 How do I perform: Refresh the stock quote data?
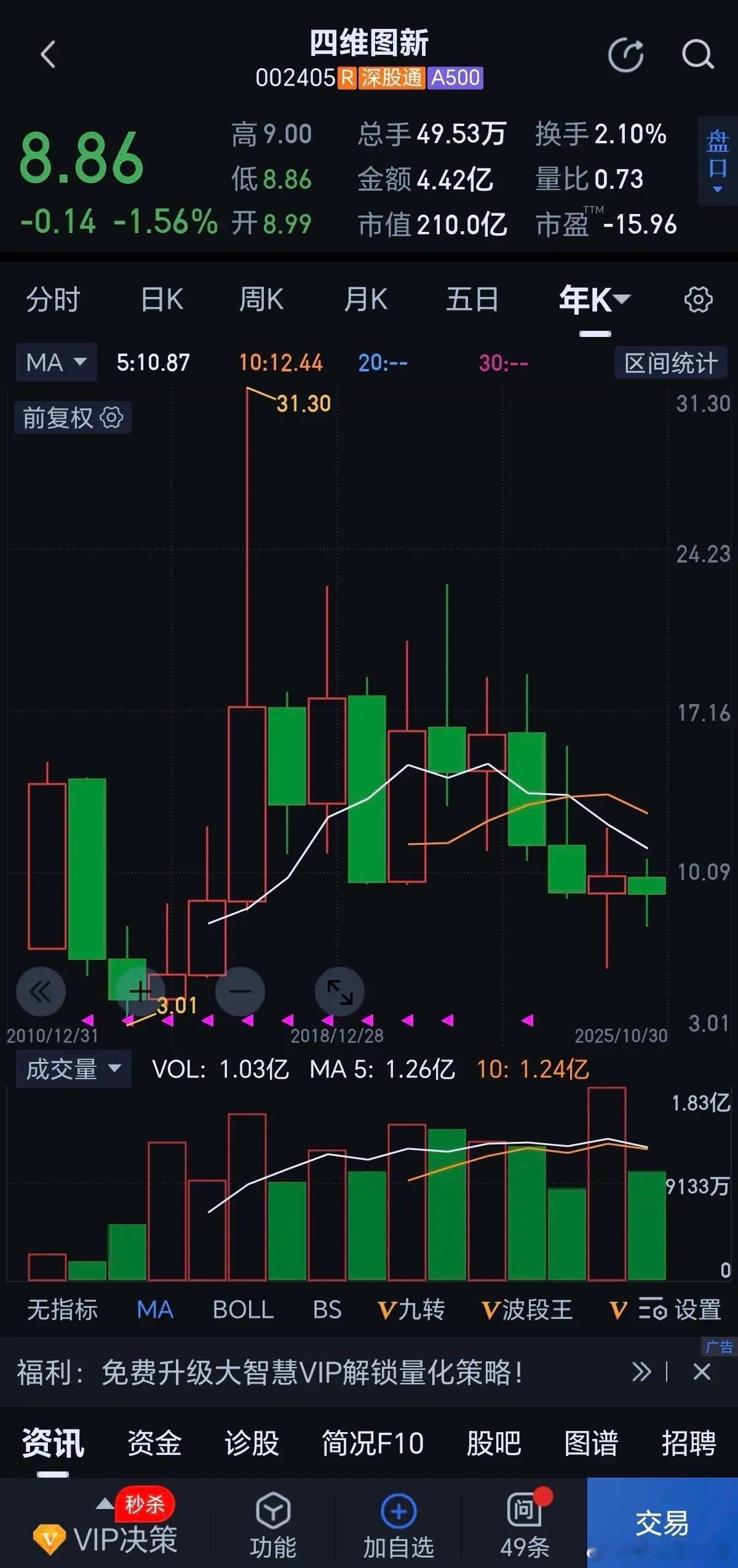click(x=625, y=55)
